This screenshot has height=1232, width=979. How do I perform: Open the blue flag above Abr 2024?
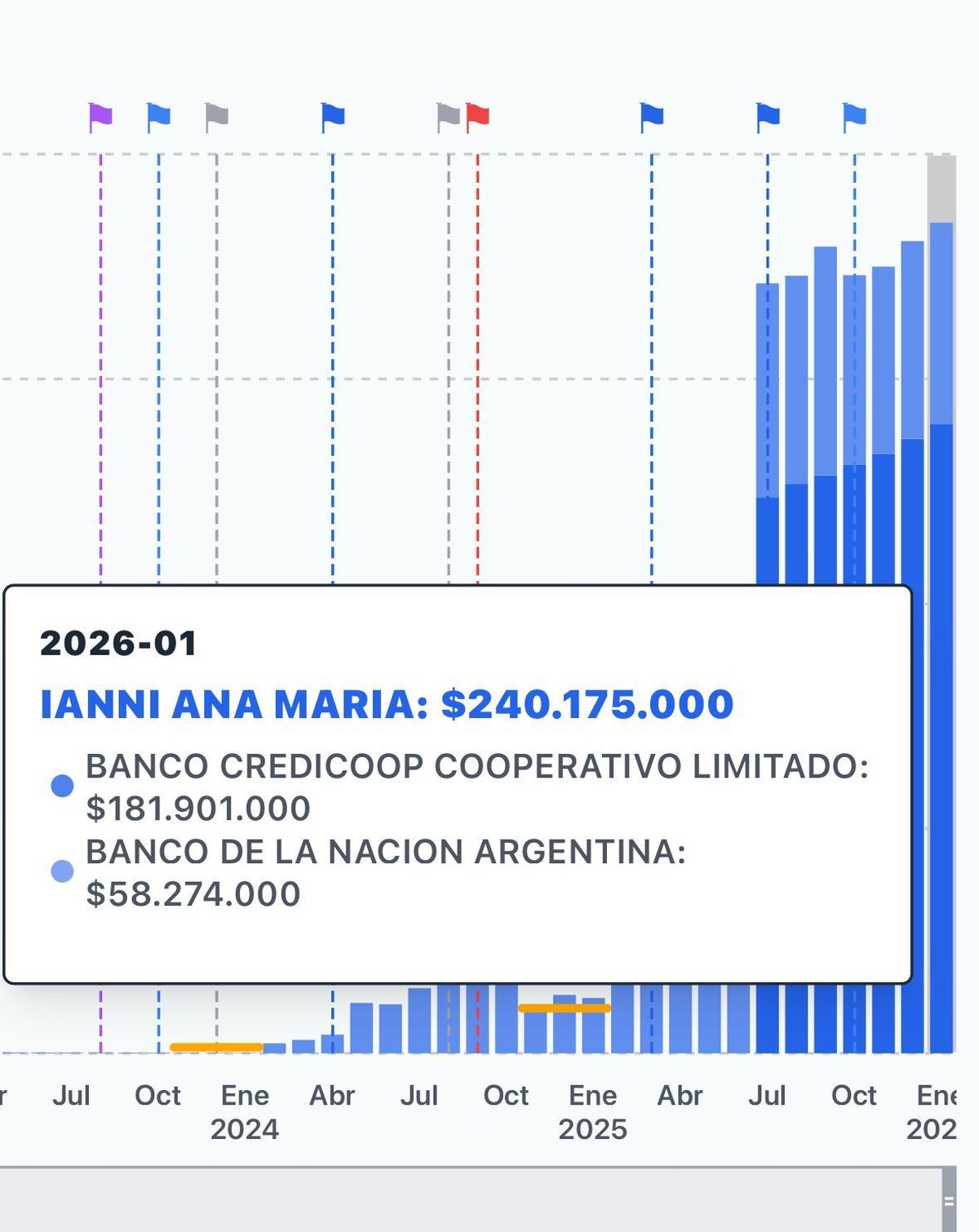pos(333,117)
